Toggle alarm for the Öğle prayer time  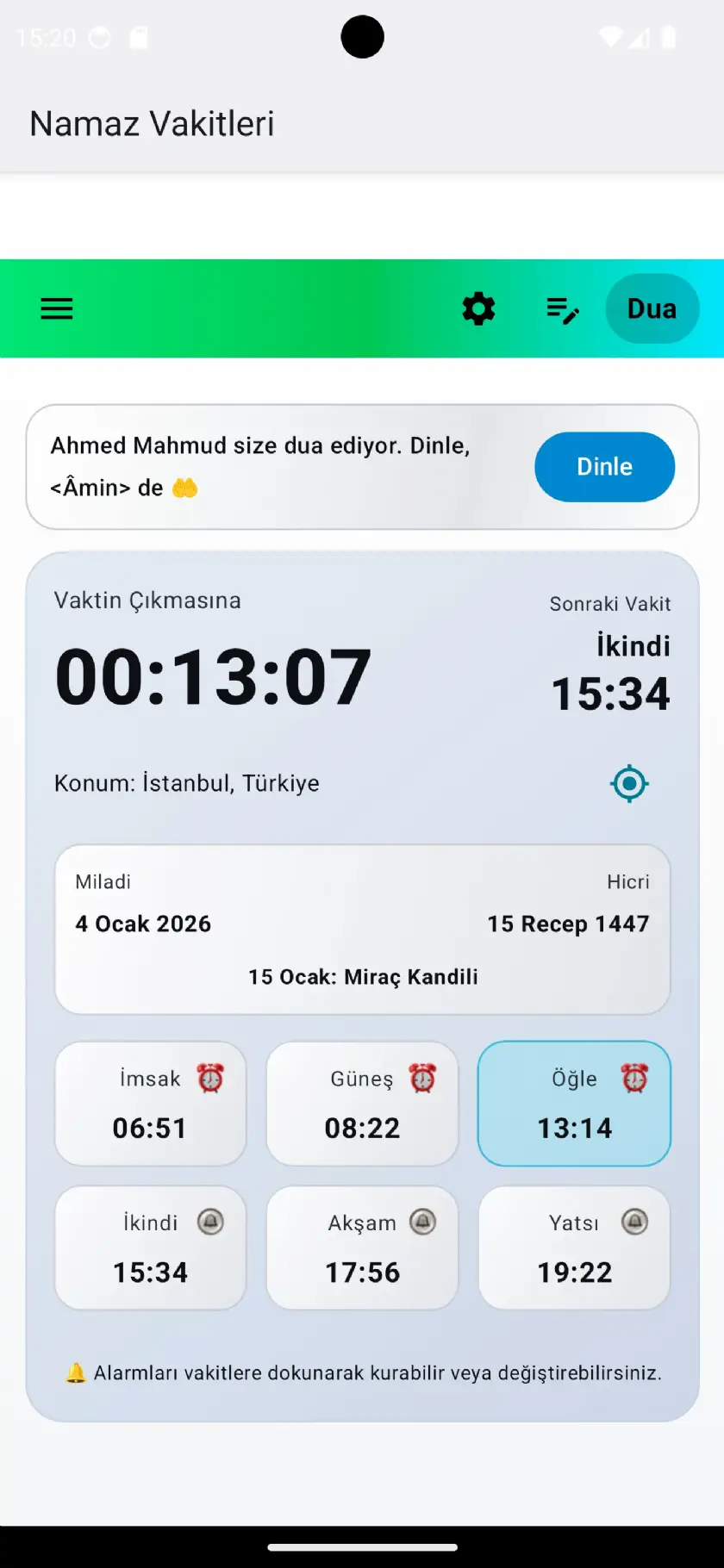point(573,1103)
